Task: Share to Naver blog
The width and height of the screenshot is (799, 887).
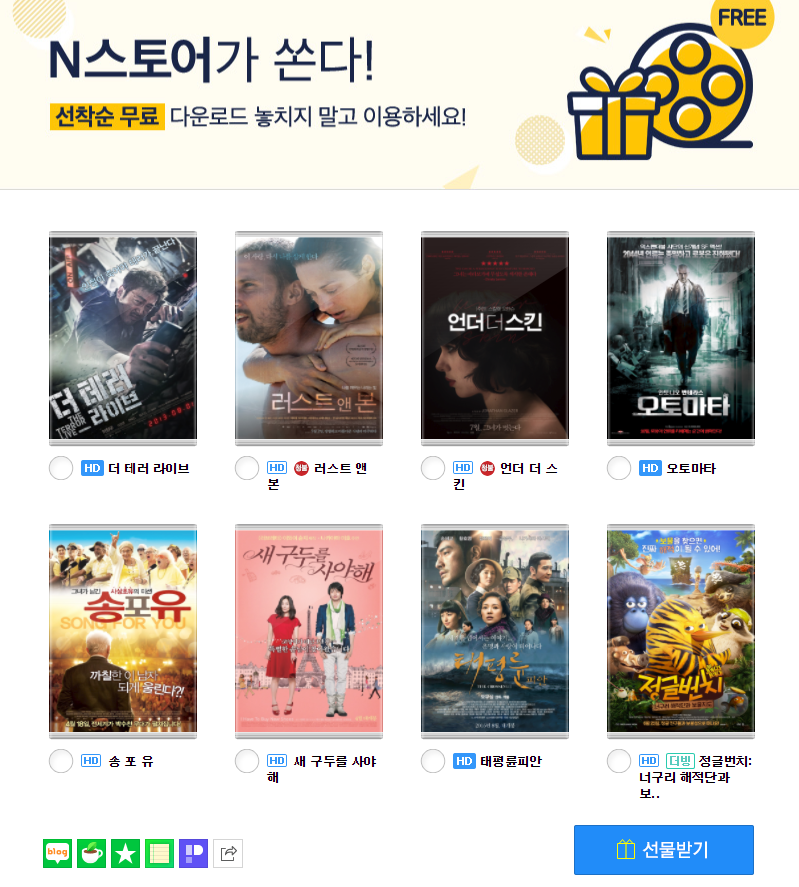Action: [58, 853]
